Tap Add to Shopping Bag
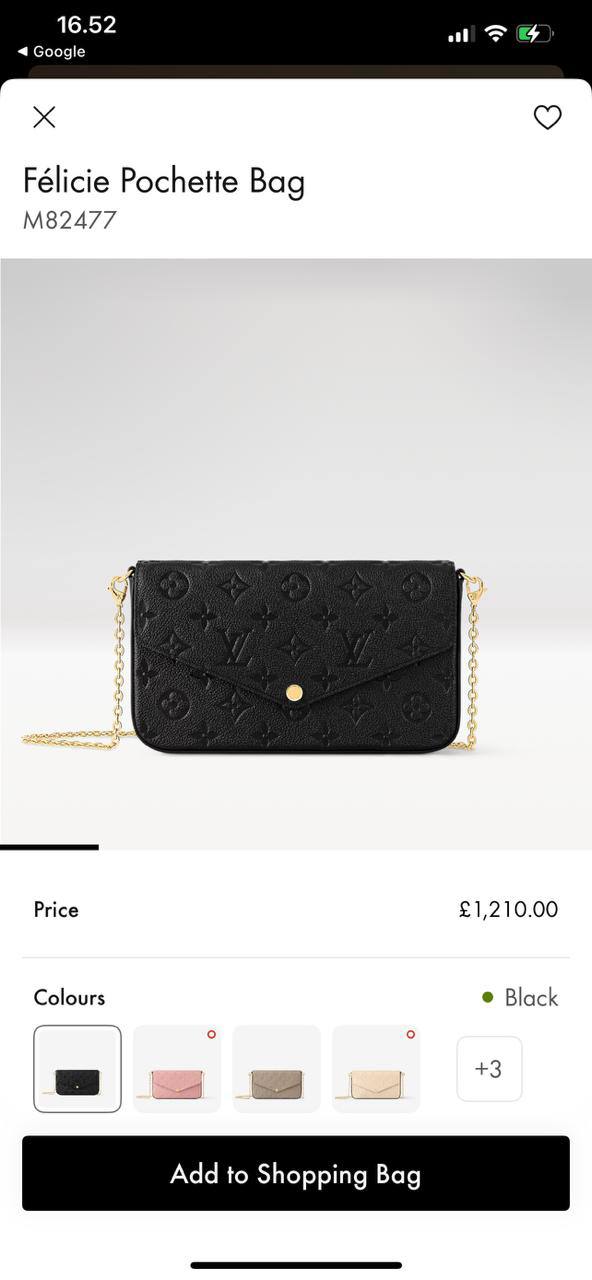The height and width of the screenshot is (1280, 592). click(x=296, y=1173)
